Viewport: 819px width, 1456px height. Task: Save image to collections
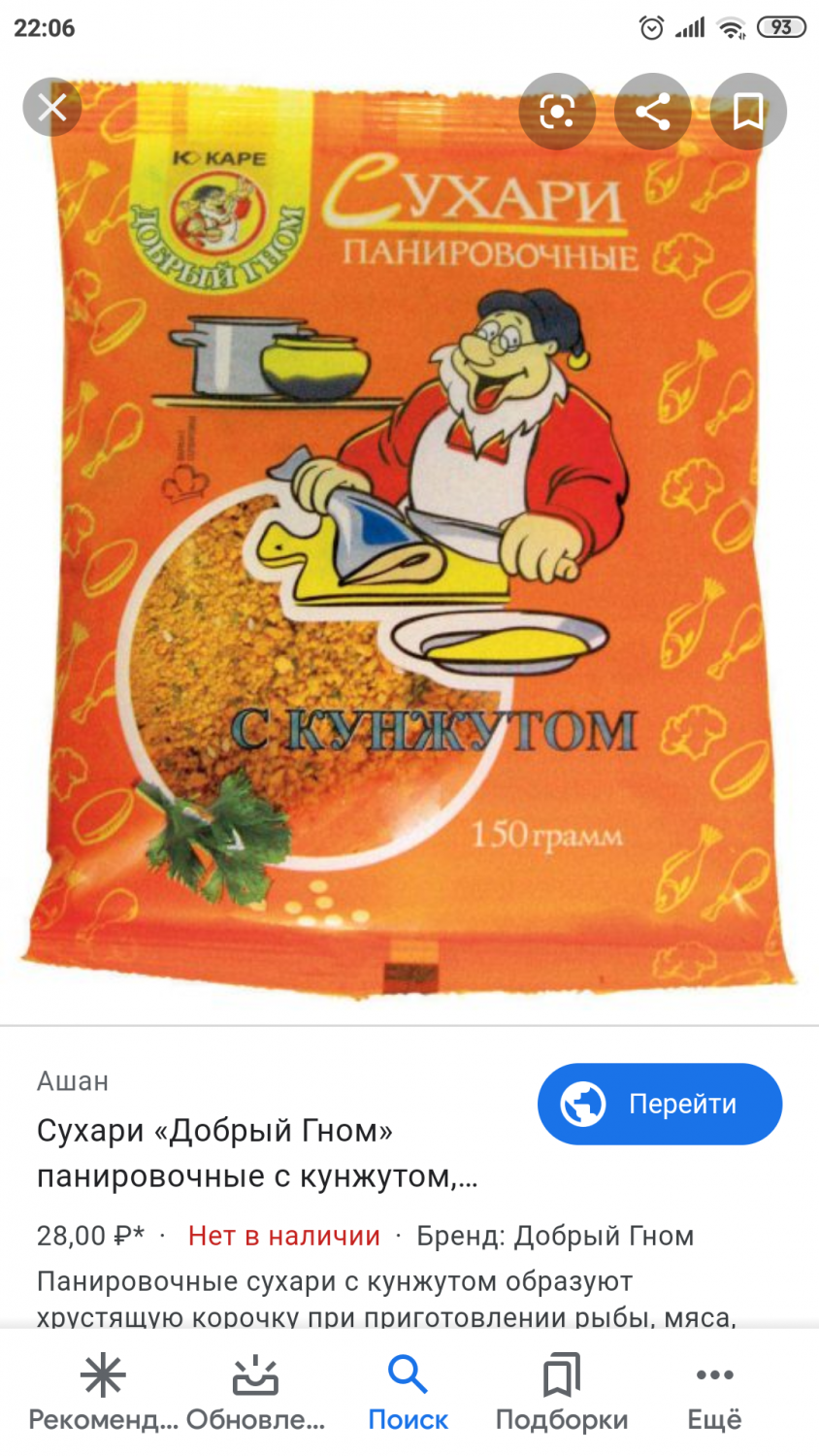click(x=748, y=111)
